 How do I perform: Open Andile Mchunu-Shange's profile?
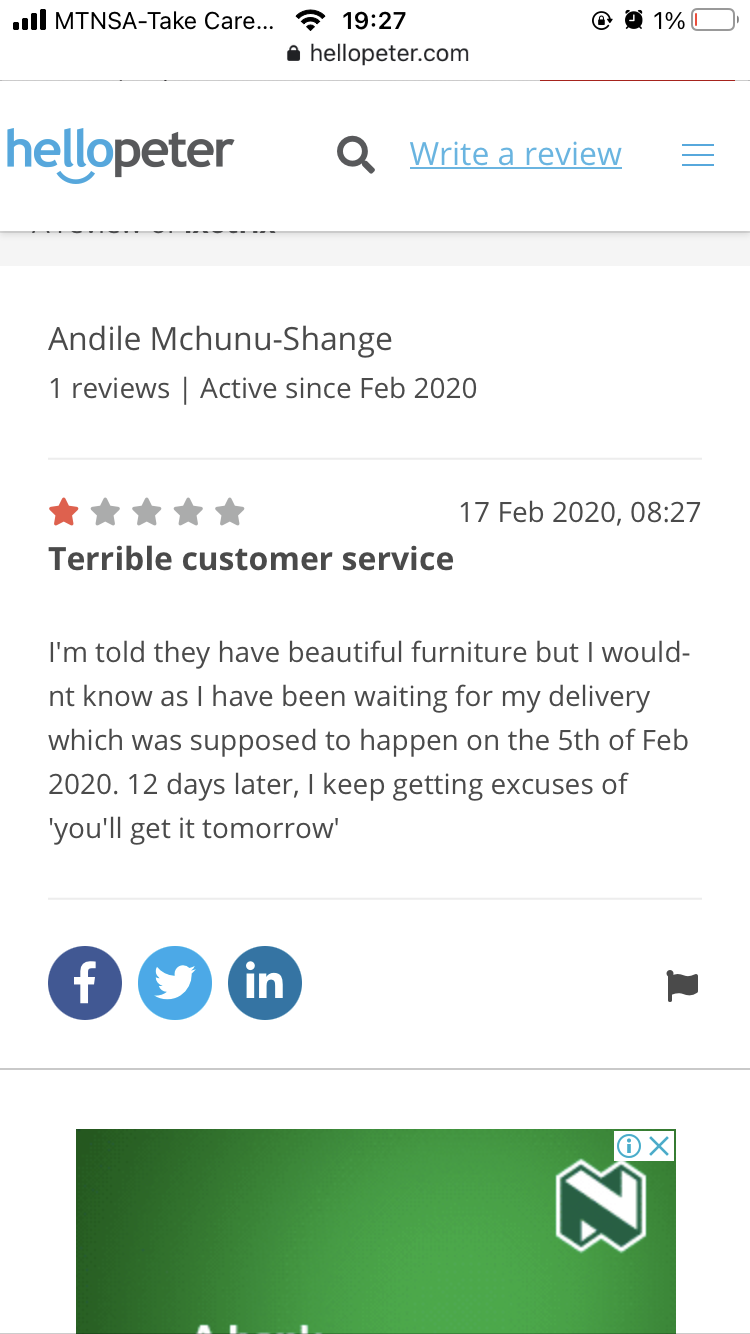220,339
